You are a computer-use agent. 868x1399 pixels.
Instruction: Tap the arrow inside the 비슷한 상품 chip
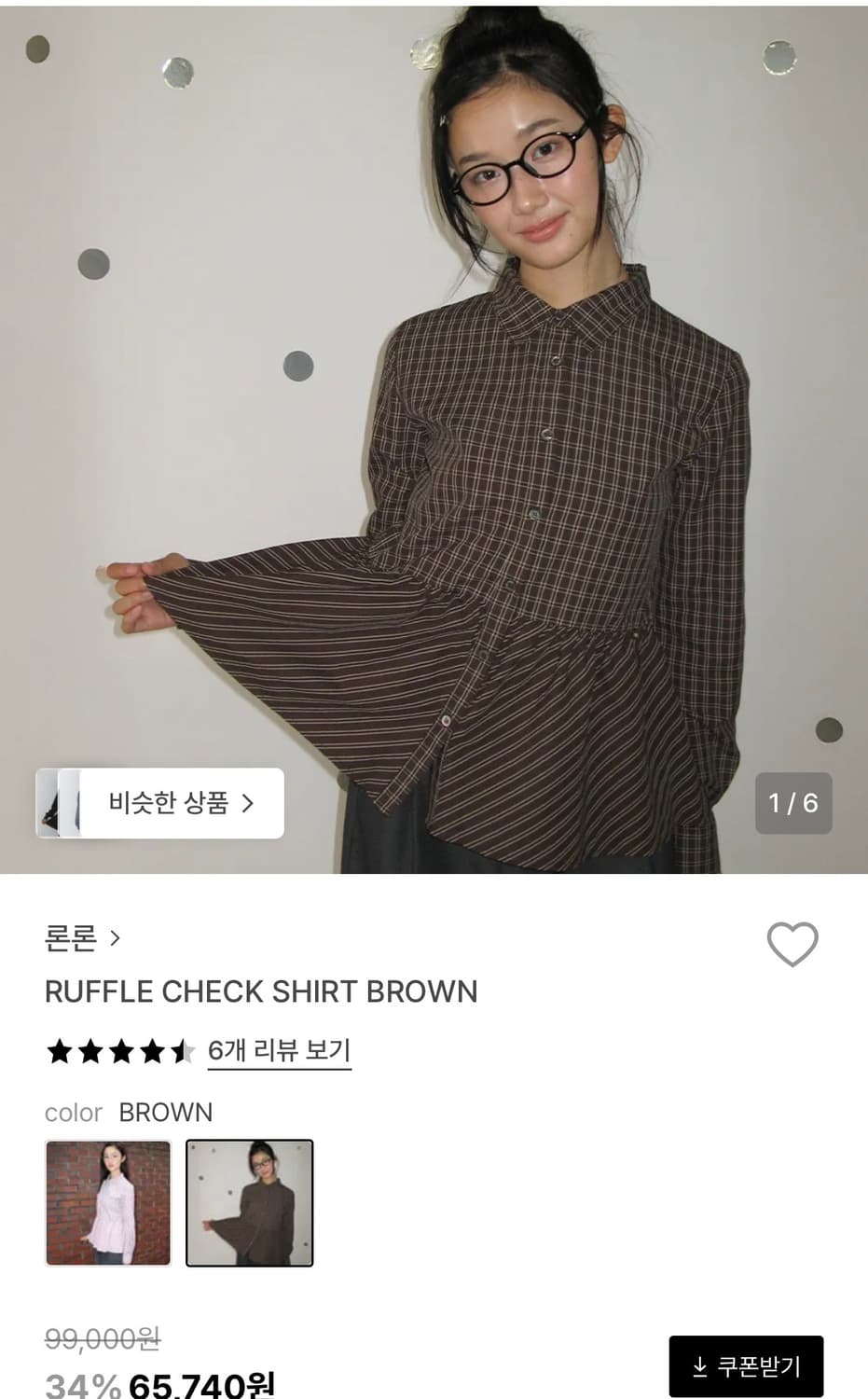point(250,803)
